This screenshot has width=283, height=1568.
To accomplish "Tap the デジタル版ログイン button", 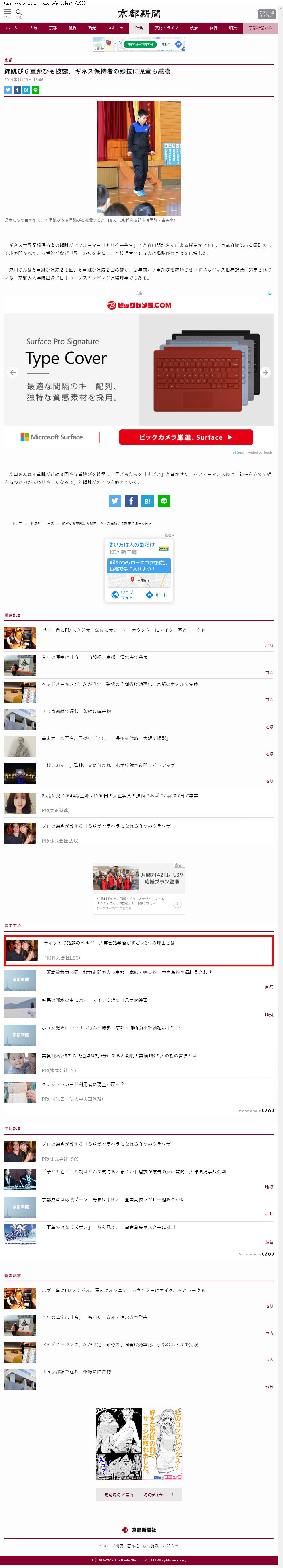I will coord(266,14).
